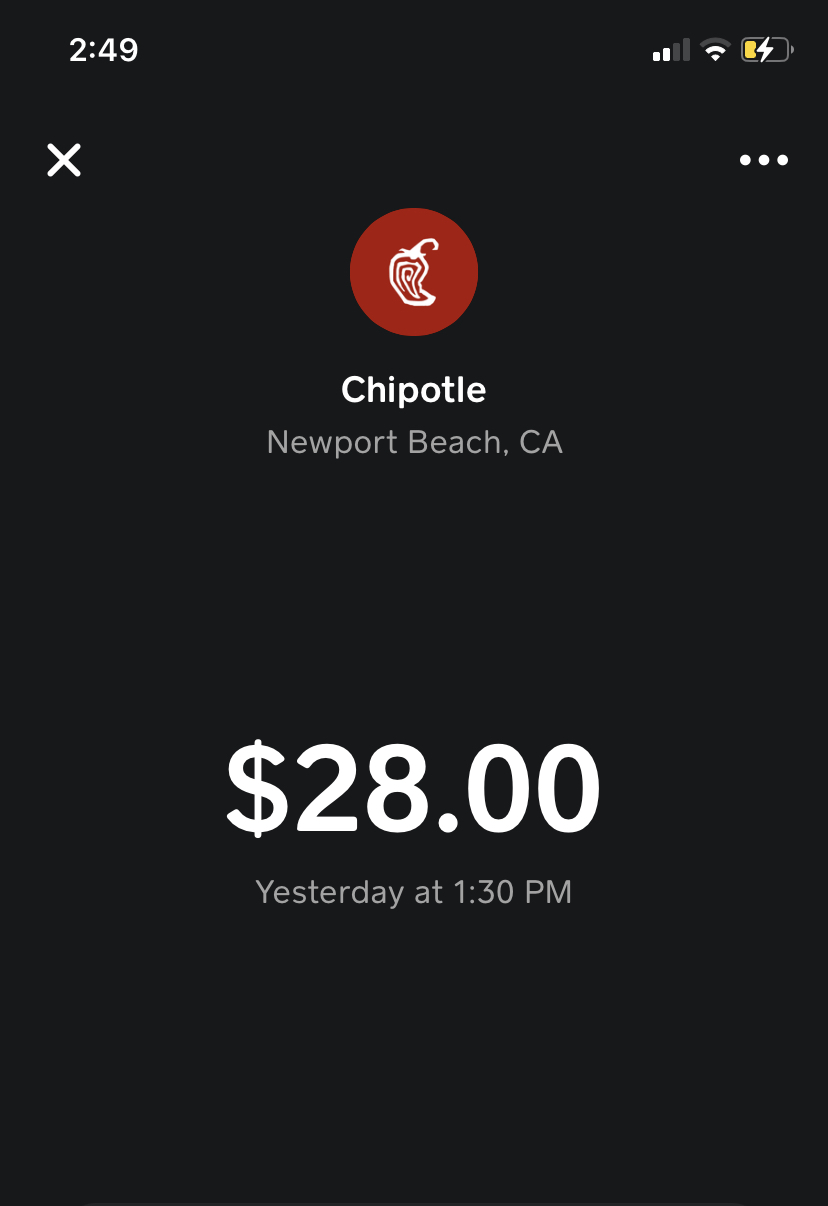Open the three-dot overflow menu
The image size is (828, 1206).
[x=764, y=160]
